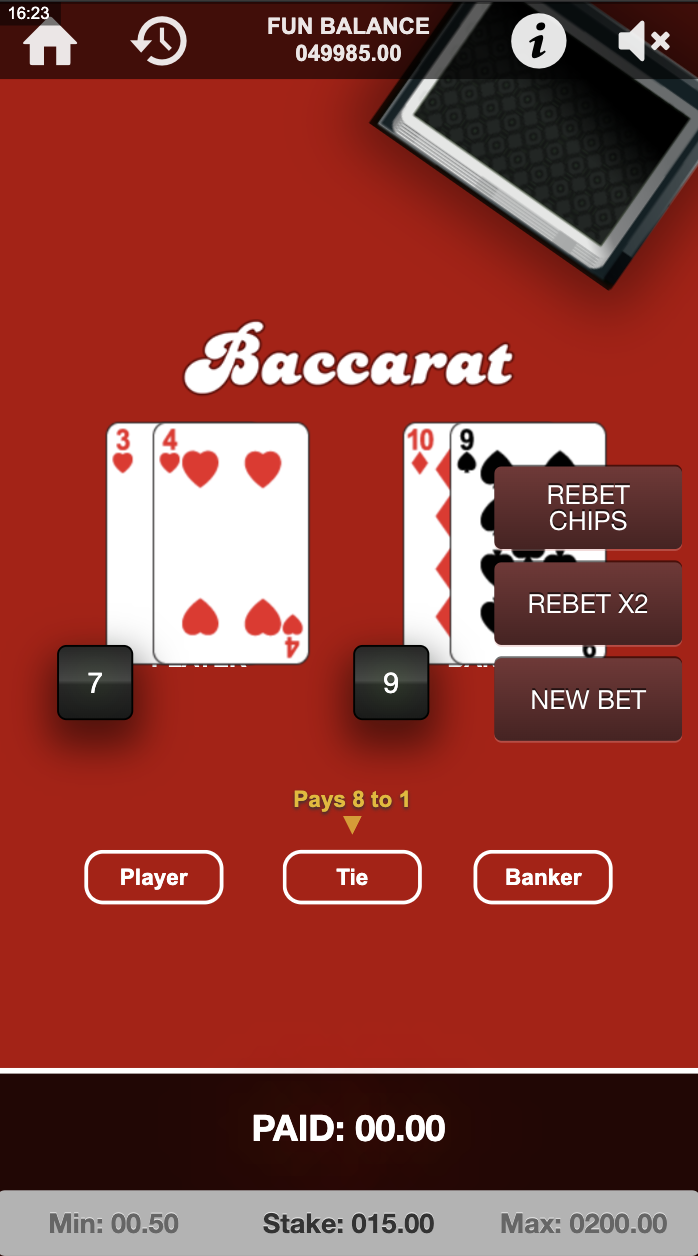Tap Rebet Chips button
Screen dimensions: 698x1256
click(588, 508)
